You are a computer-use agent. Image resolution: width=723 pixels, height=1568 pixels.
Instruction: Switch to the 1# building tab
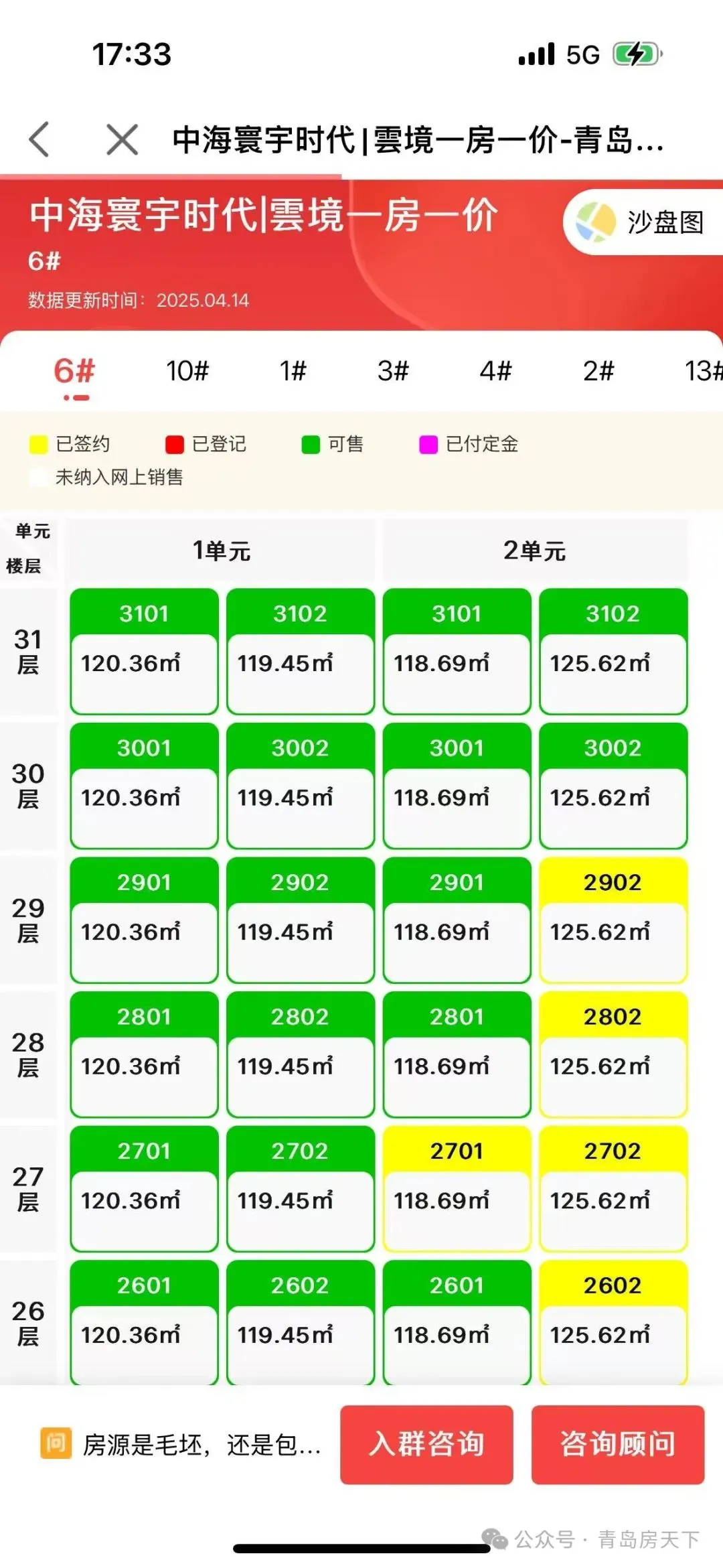click(293, 370)
